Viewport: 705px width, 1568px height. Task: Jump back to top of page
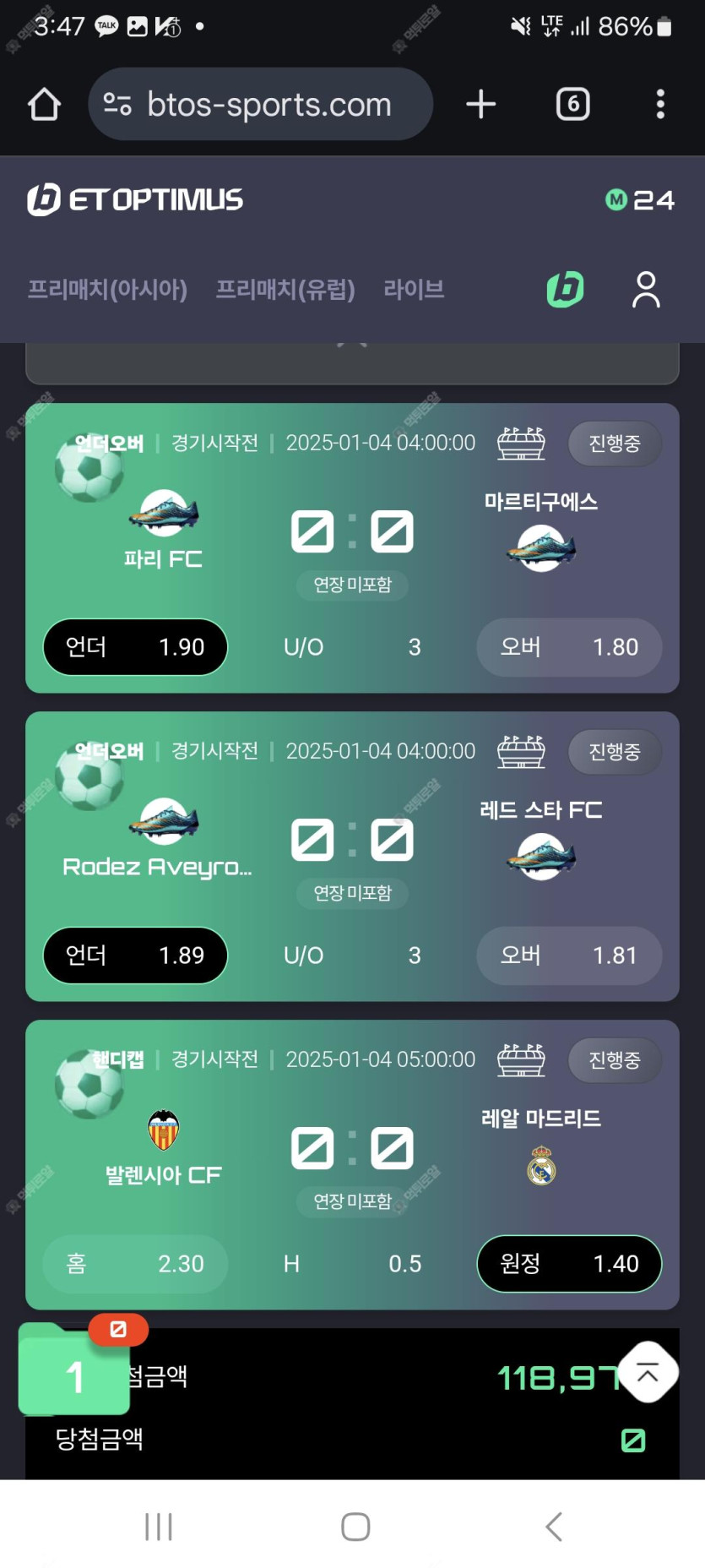[648, 1373]
